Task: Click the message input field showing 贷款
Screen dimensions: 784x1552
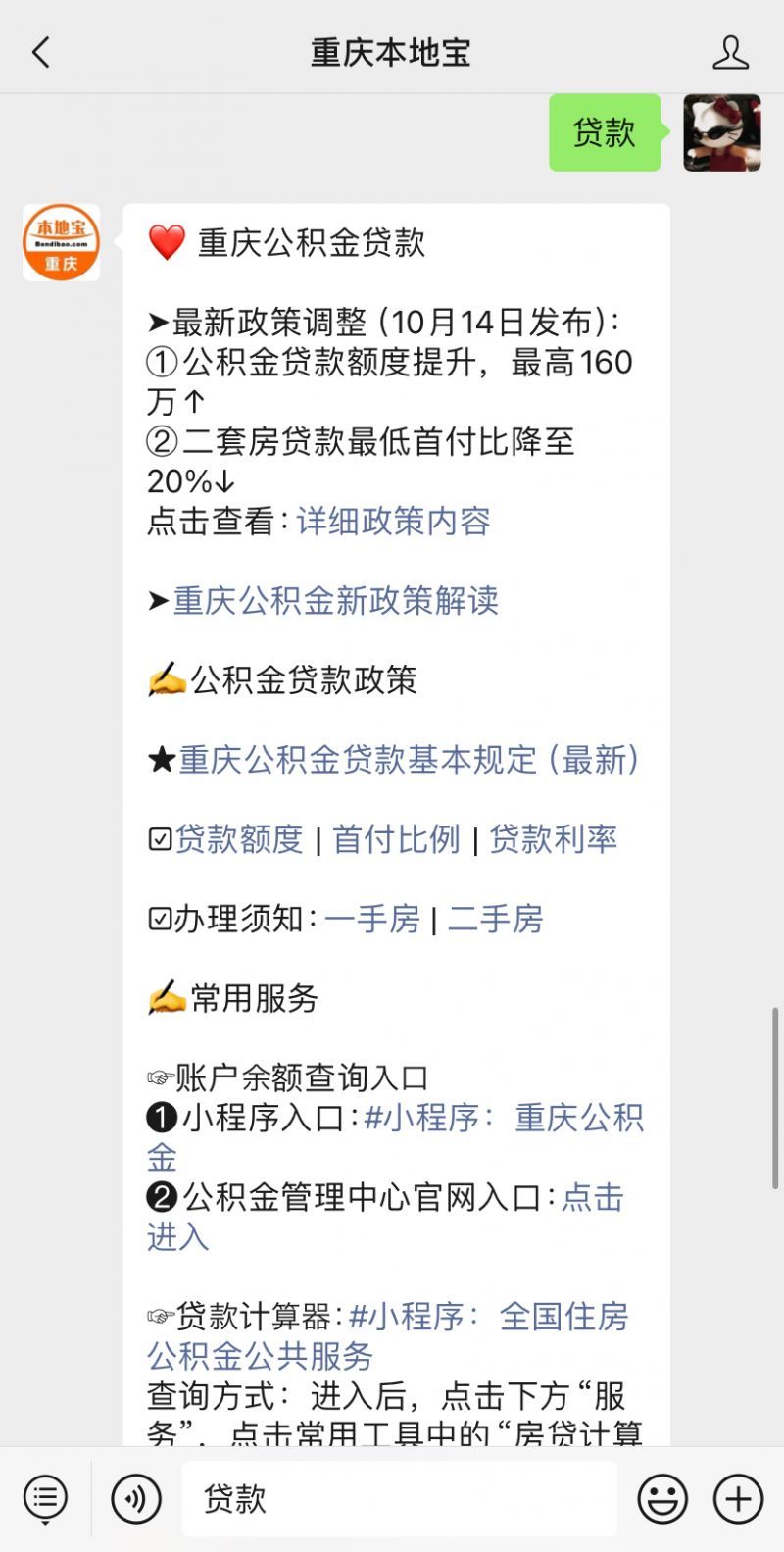Action: coord(392,1498)
